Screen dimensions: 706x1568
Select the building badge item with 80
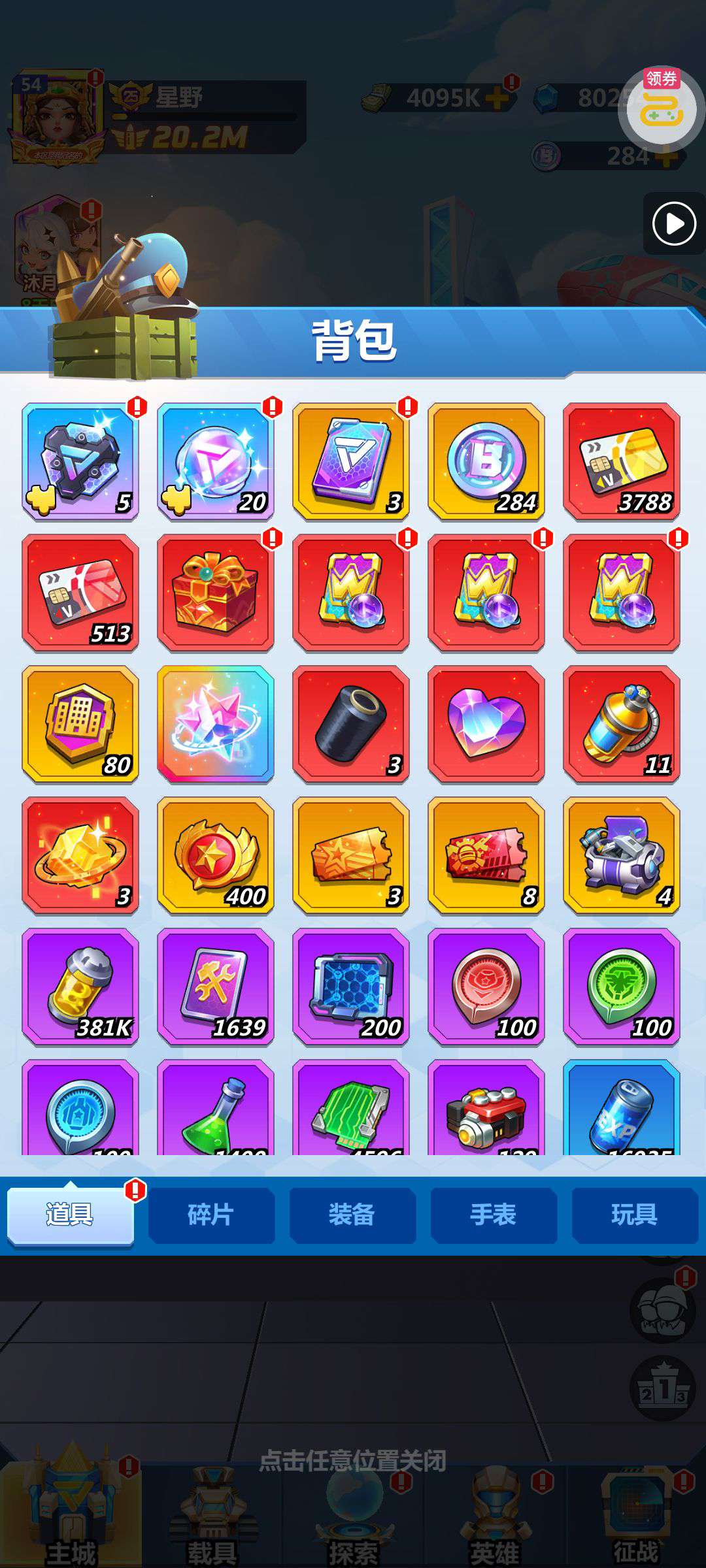[x=80, y=724]
